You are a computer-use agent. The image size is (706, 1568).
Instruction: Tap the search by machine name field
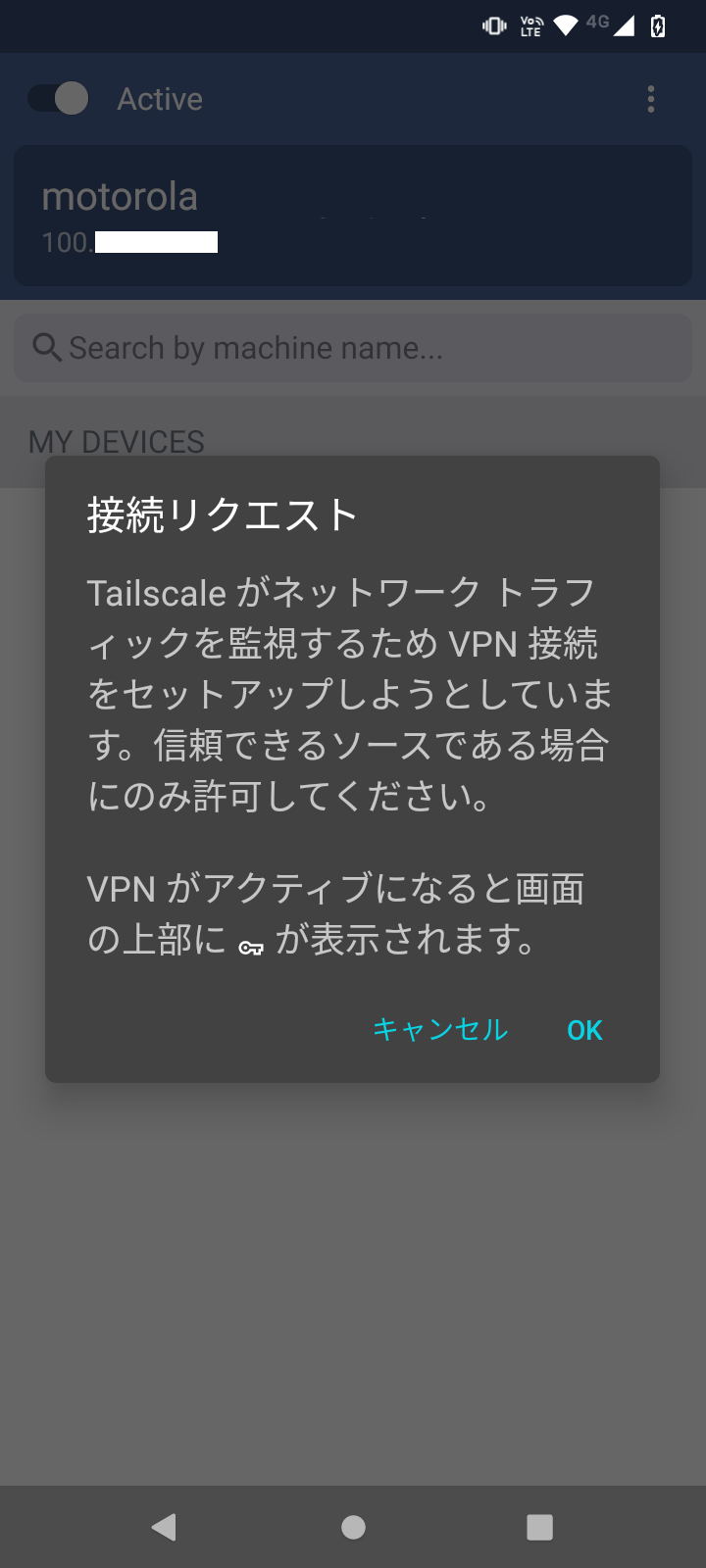click(x=353, y=348)
